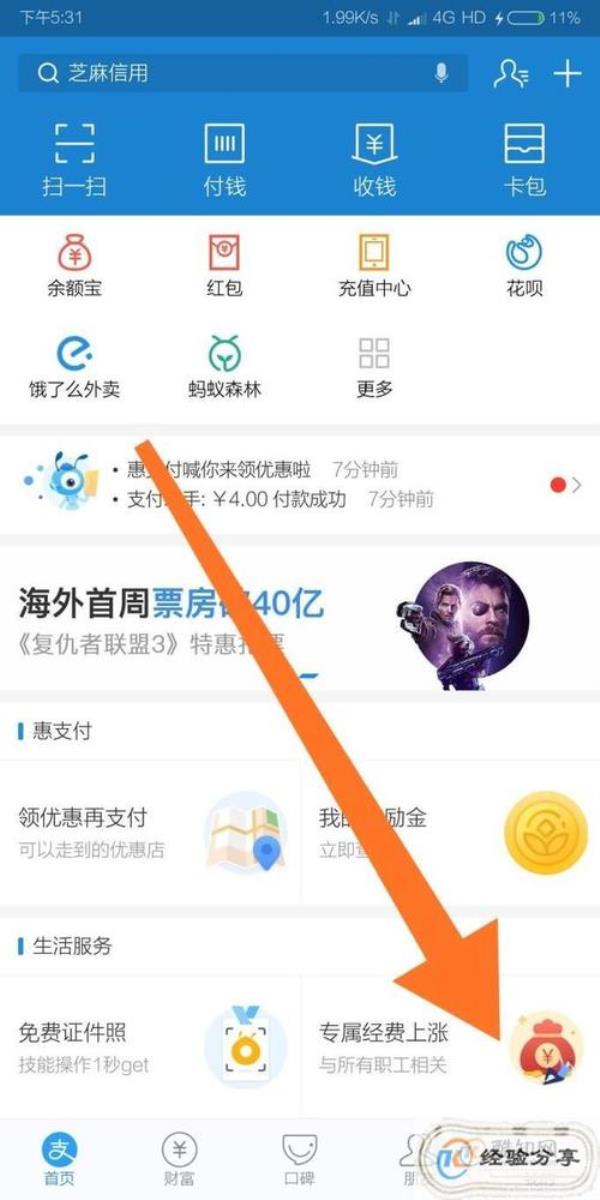Open 余额宝
Image resolution: width=600 pixels, height=1200 pixels.
coord(74,266)
